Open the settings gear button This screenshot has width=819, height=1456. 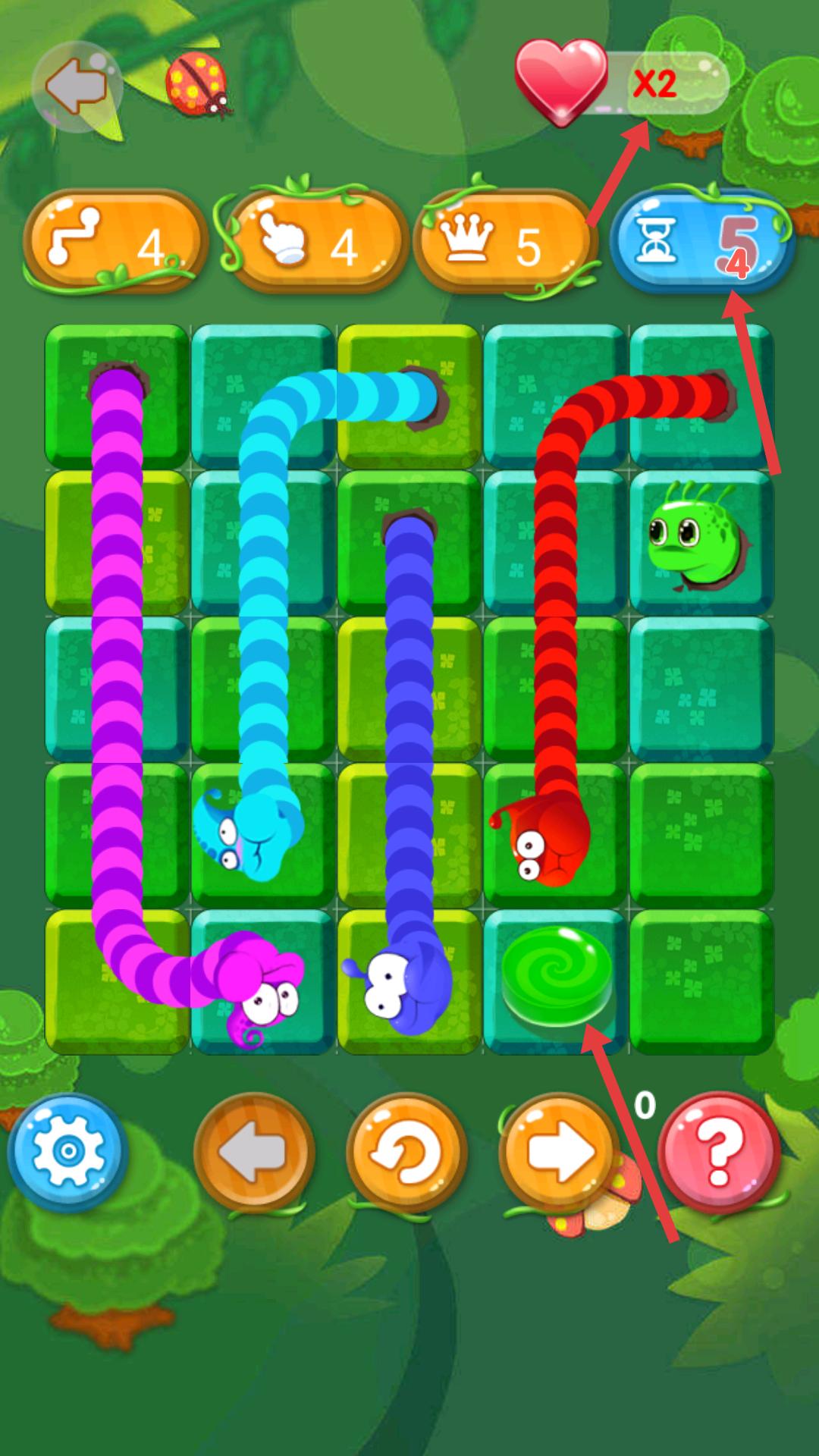tap(68, 1152)
